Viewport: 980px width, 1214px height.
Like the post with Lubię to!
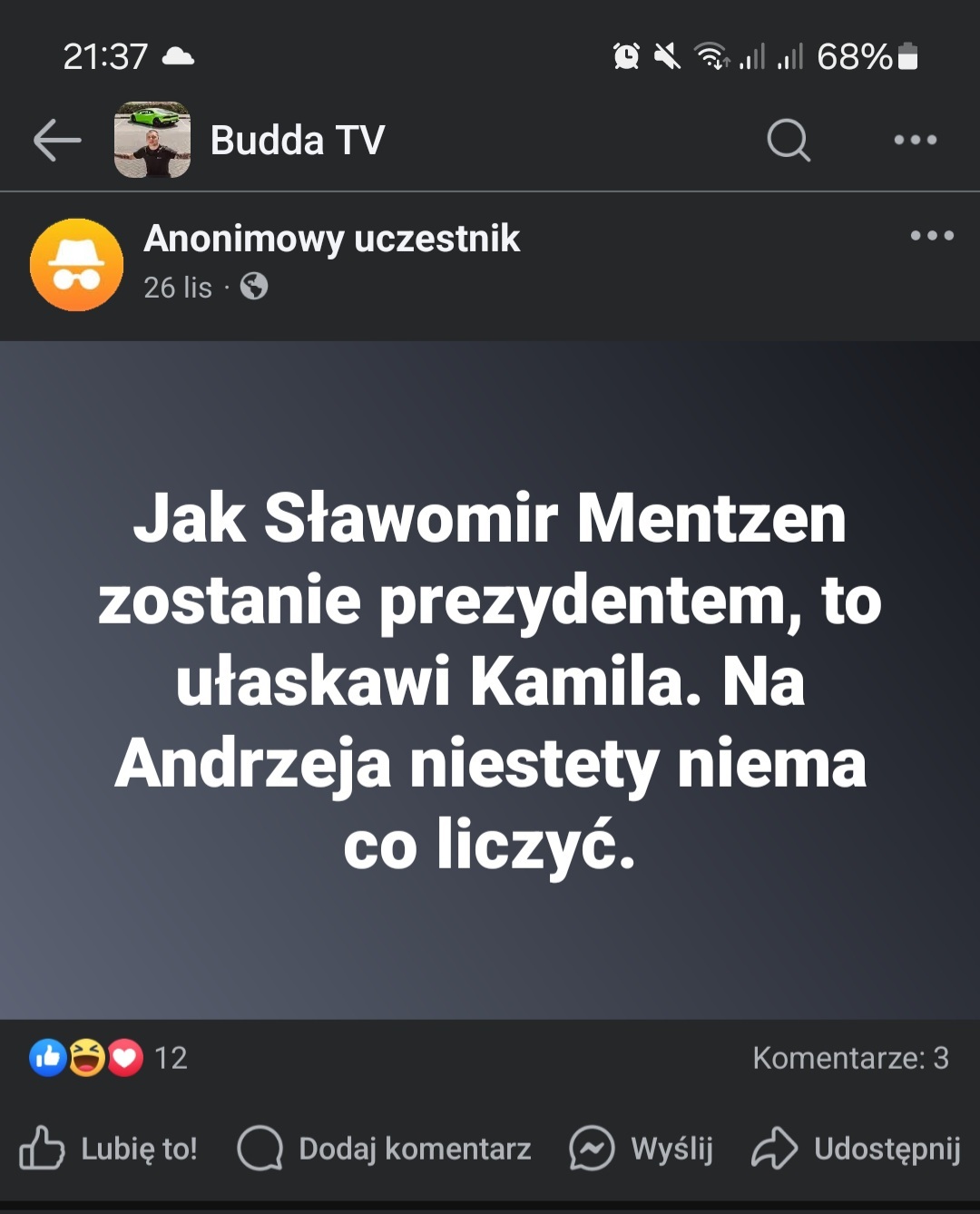(109, 1149)
